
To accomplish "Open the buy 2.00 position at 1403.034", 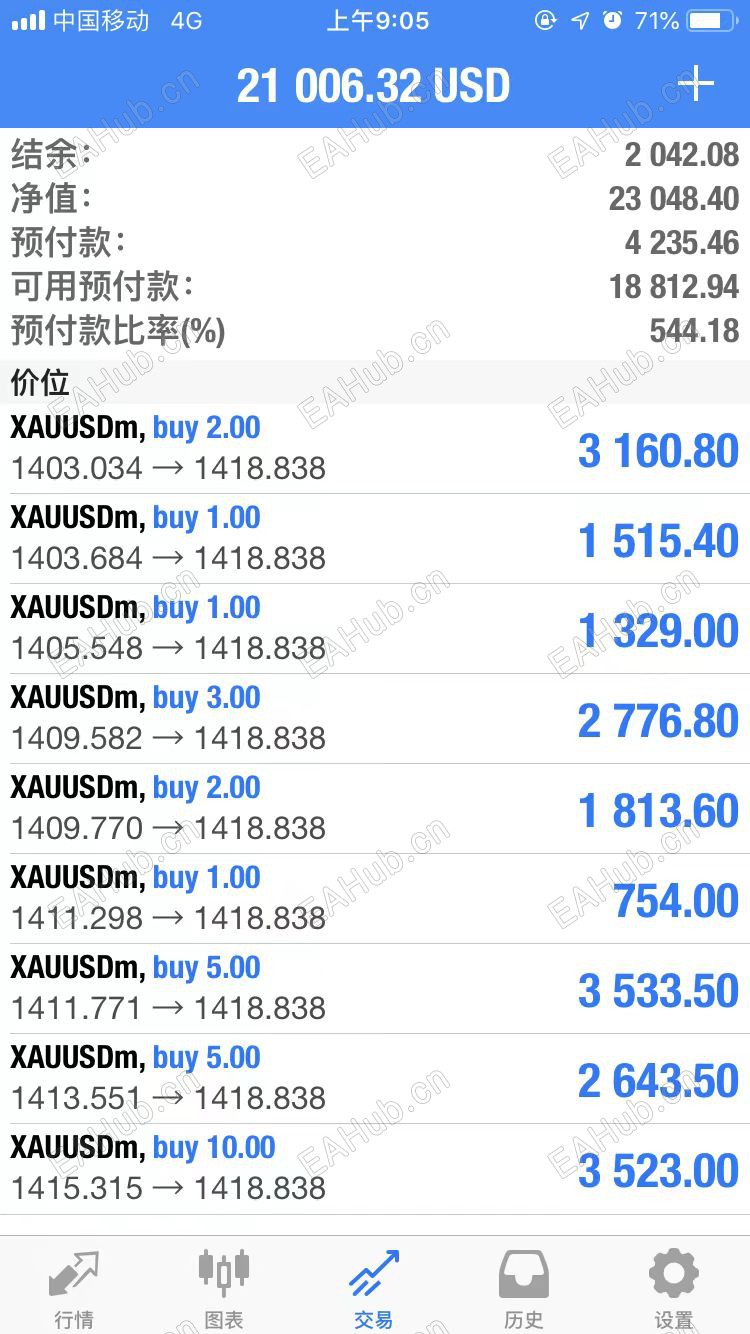I will tap(375, 448).
